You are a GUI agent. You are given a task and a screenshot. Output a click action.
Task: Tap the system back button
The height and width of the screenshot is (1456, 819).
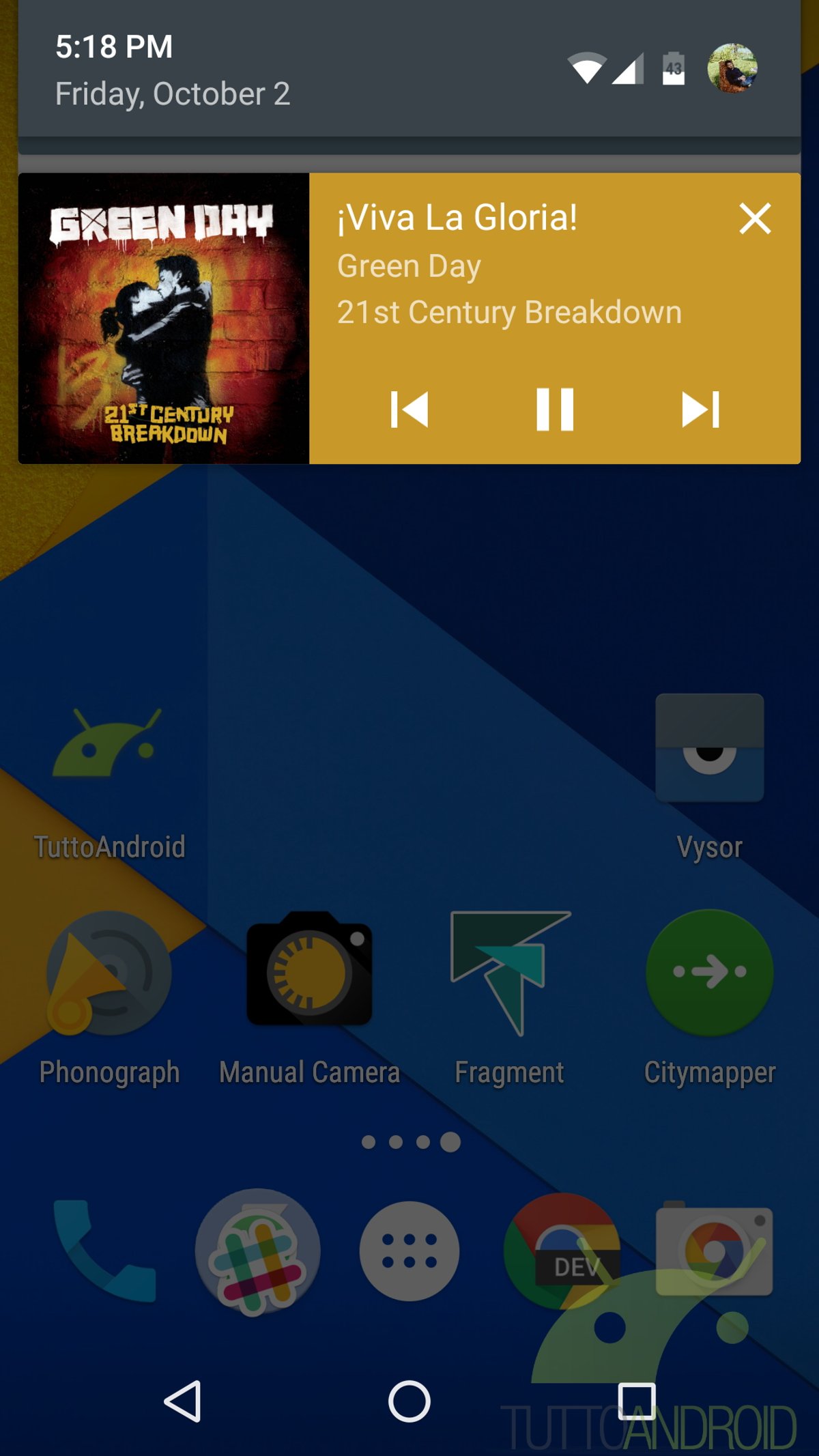pos(183,1401)
